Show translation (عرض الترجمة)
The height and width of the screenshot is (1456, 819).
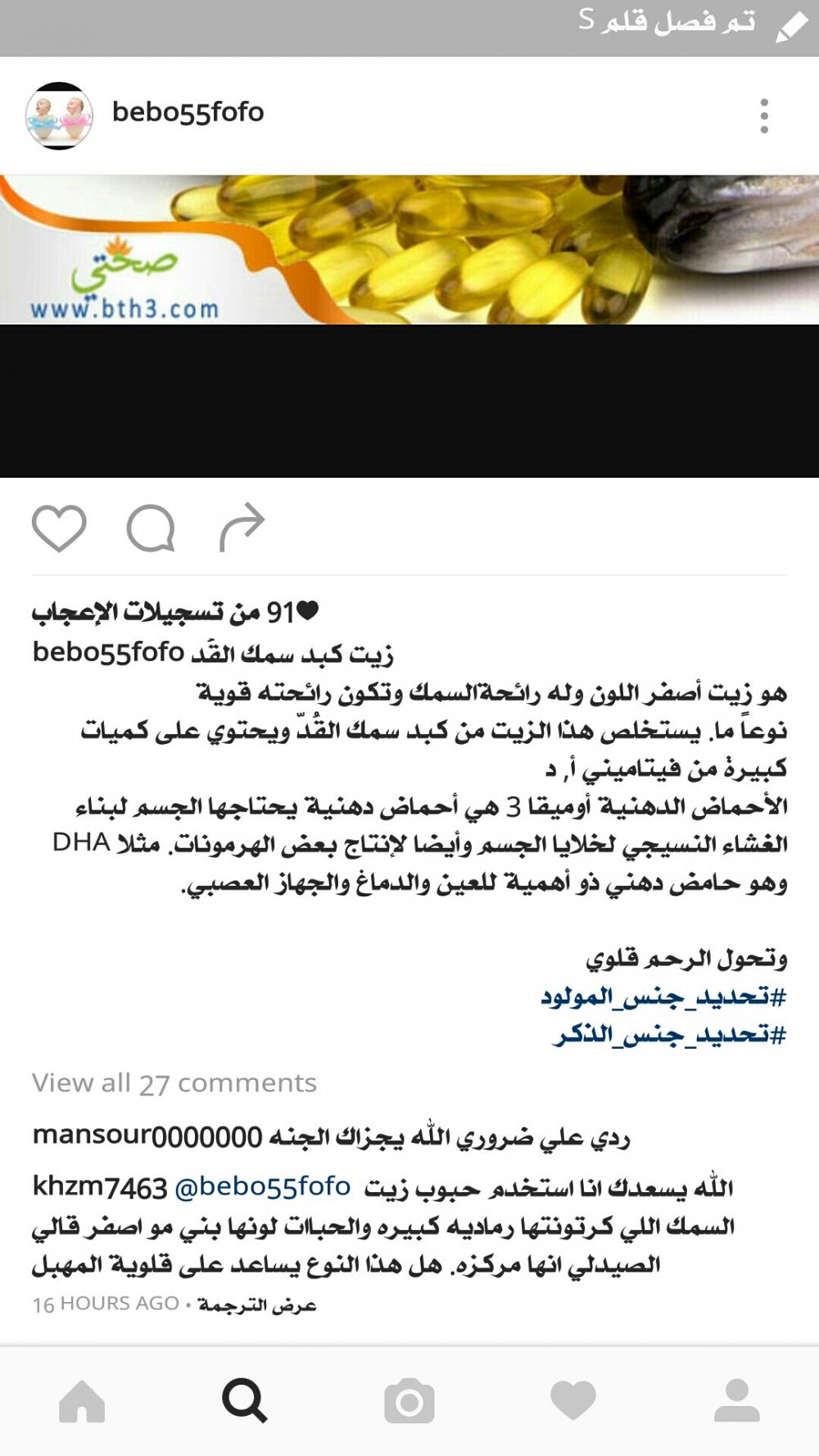pyautogui.click(x=257, y=1304)
